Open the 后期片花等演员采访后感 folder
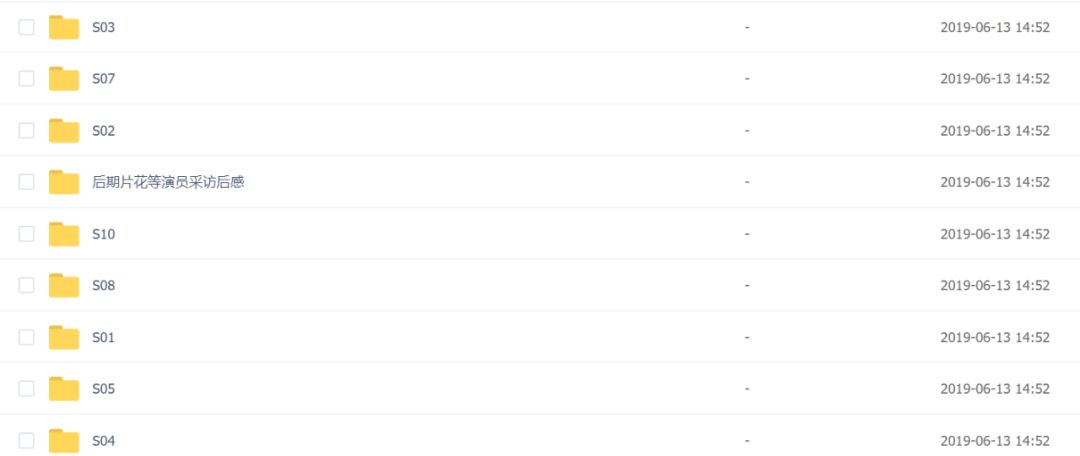1080x456 pixels. pos(167,182)
